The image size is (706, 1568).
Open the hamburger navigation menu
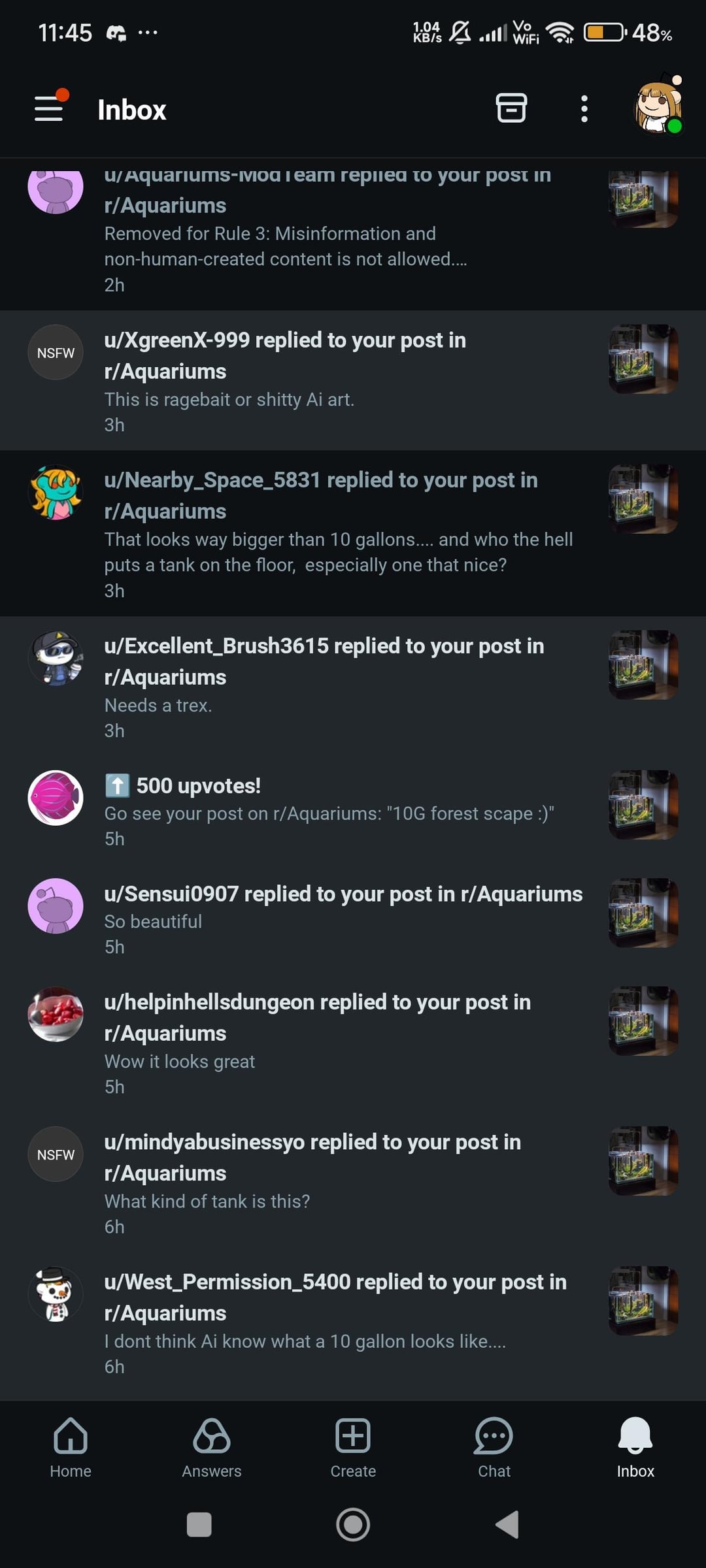[50, 108]
